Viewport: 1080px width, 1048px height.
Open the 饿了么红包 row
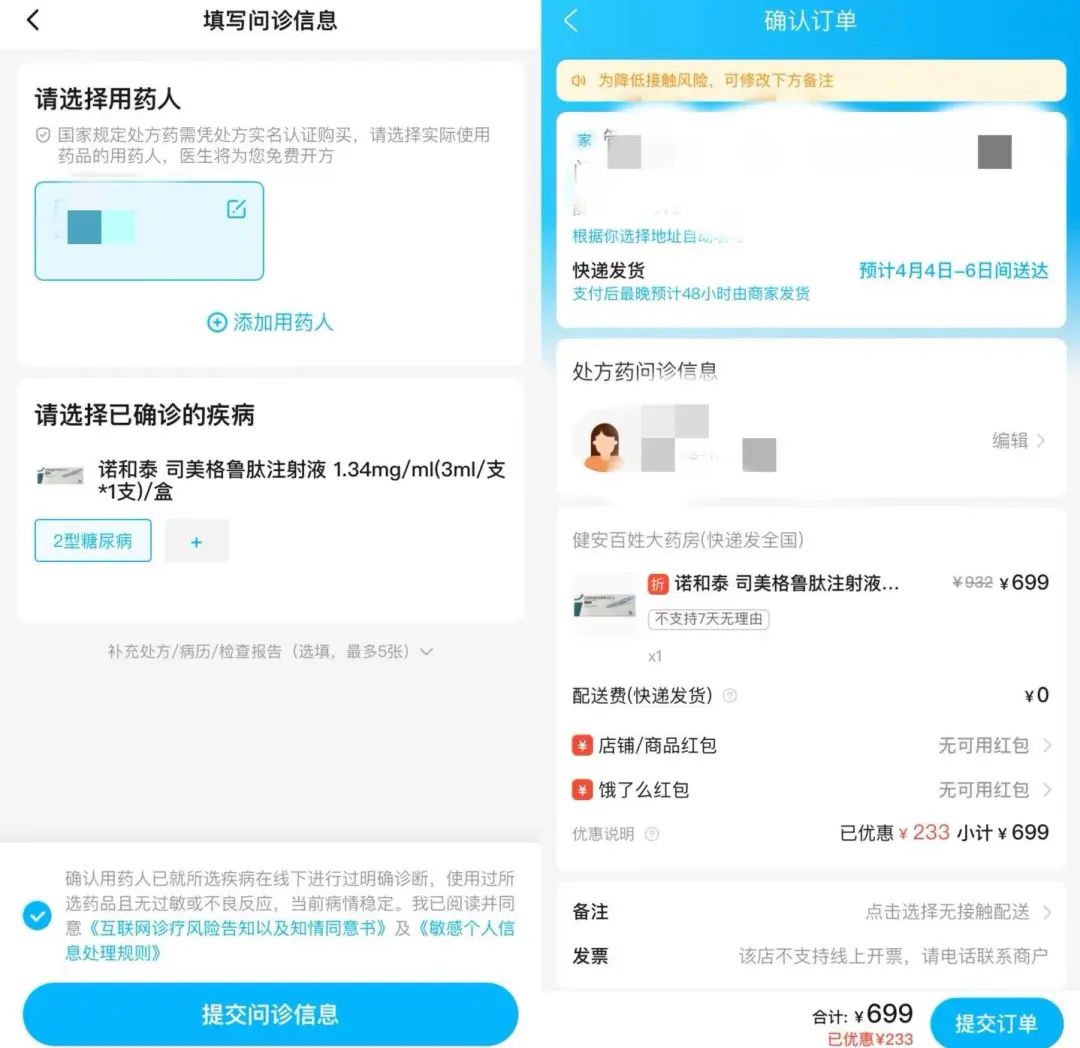(811, 790)
